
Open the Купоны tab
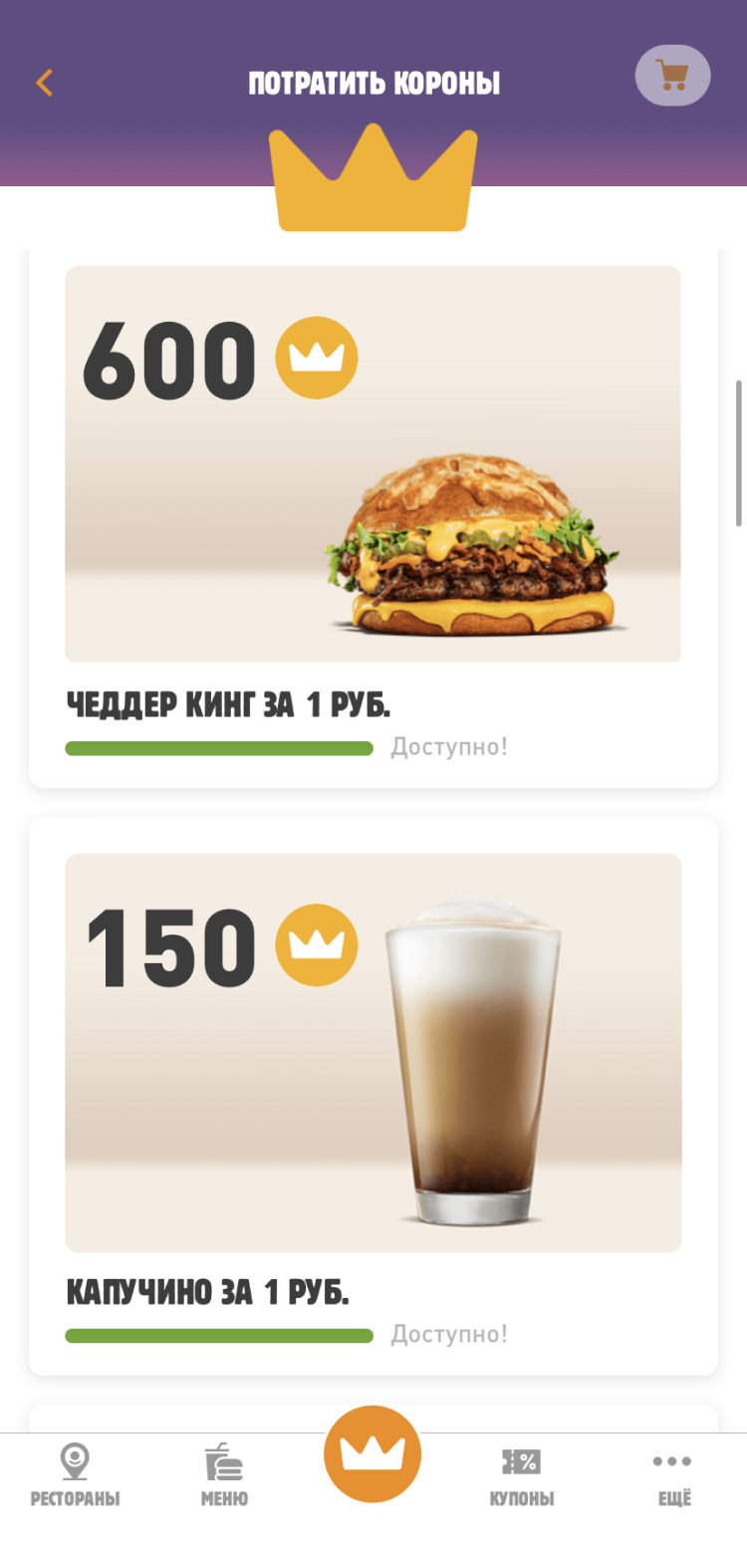[x=521, y=1476]
